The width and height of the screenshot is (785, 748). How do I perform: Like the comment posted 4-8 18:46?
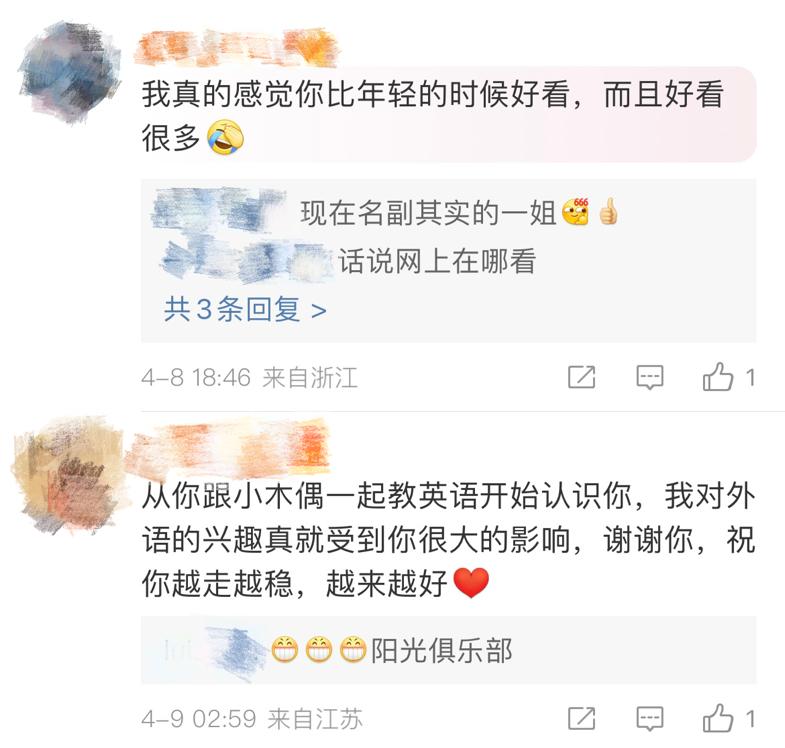click(719, 377)
